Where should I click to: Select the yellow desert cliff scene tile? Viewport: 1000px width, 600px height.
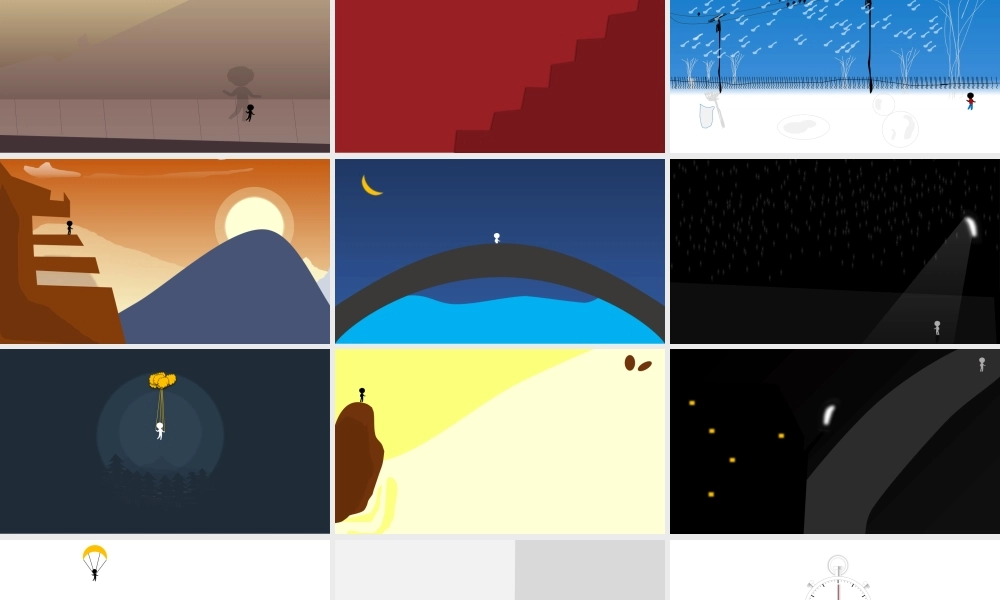tap(500, 441)
